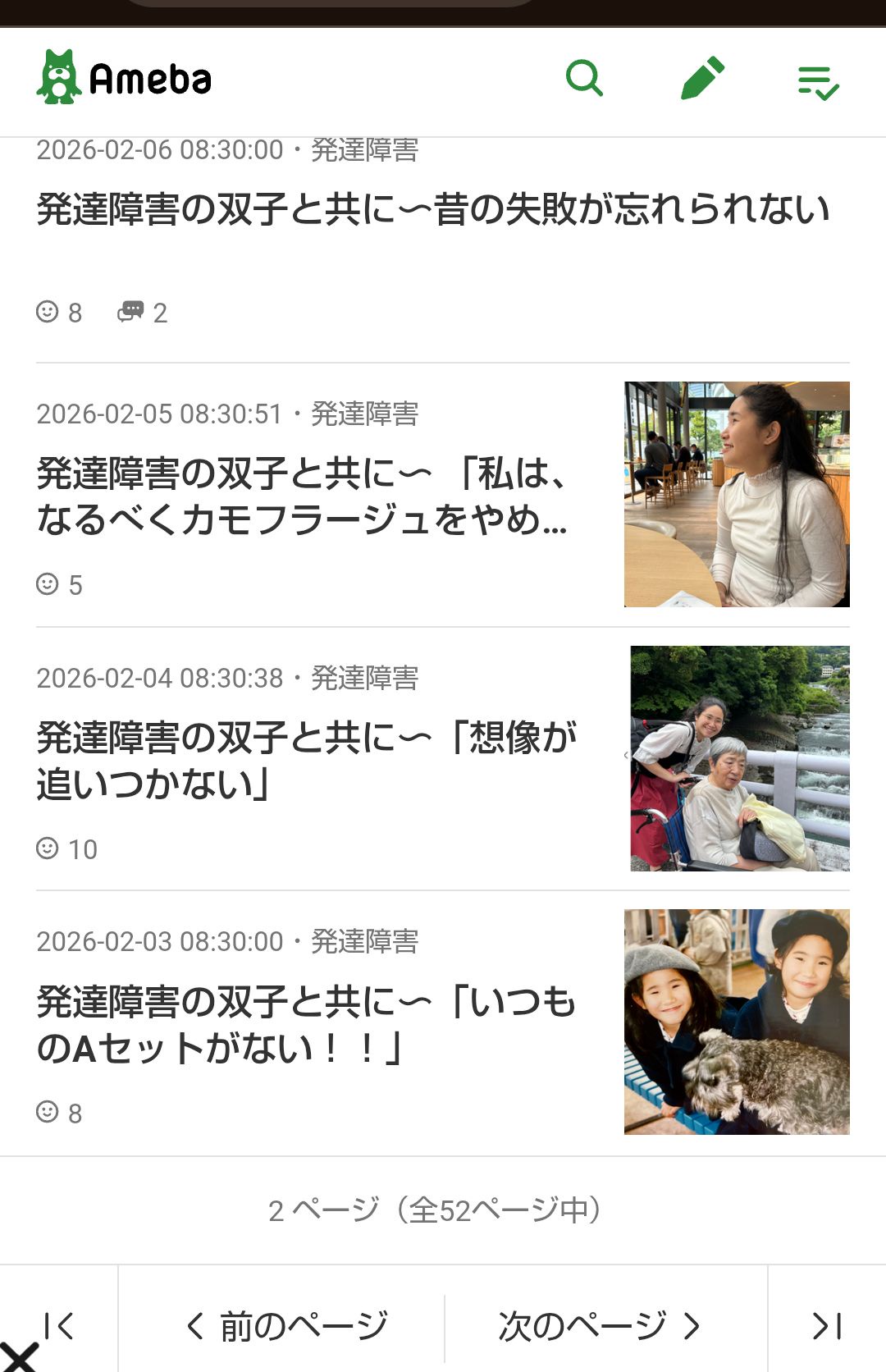Screen dimensions: 886x1372
Task: Open post "昔の失敗が忘れられない"
Action: click(433, 209)
